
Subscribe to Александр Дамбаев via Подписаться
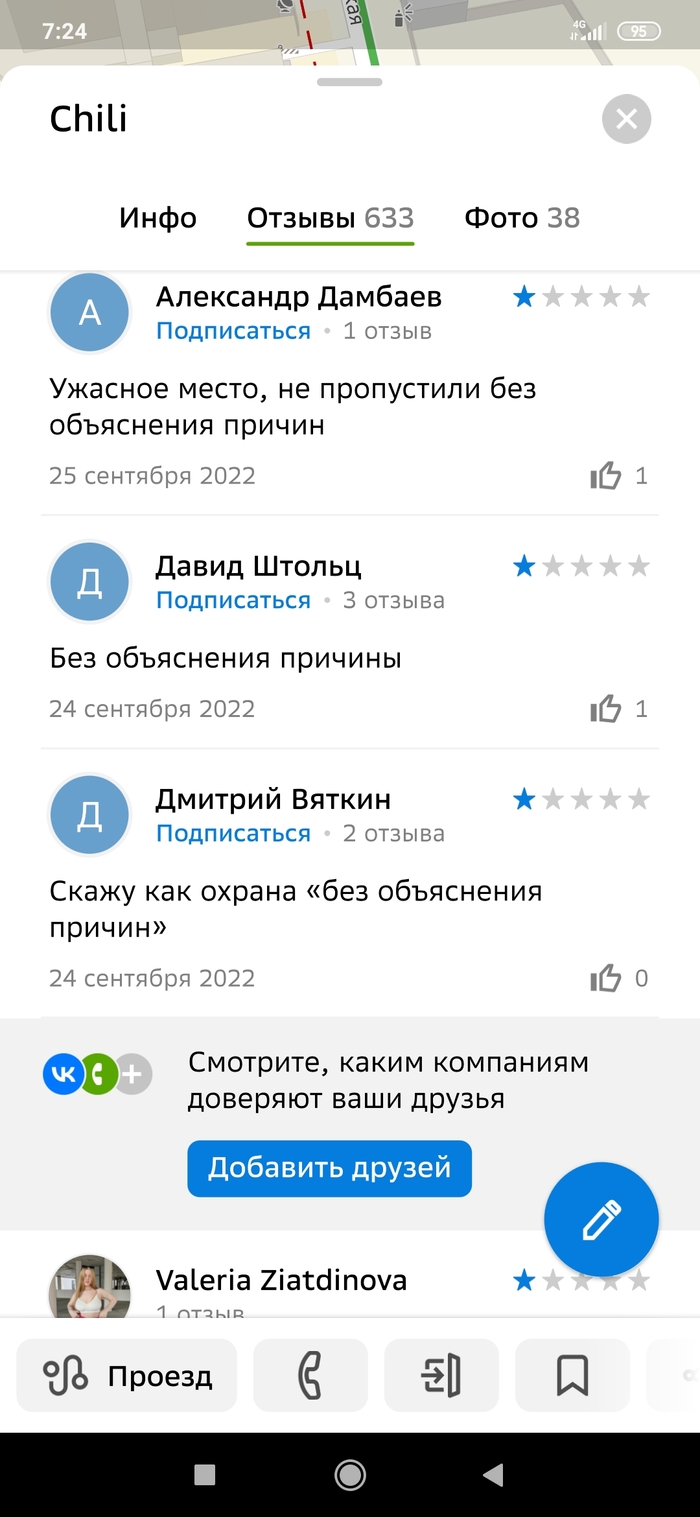[233, 331]
